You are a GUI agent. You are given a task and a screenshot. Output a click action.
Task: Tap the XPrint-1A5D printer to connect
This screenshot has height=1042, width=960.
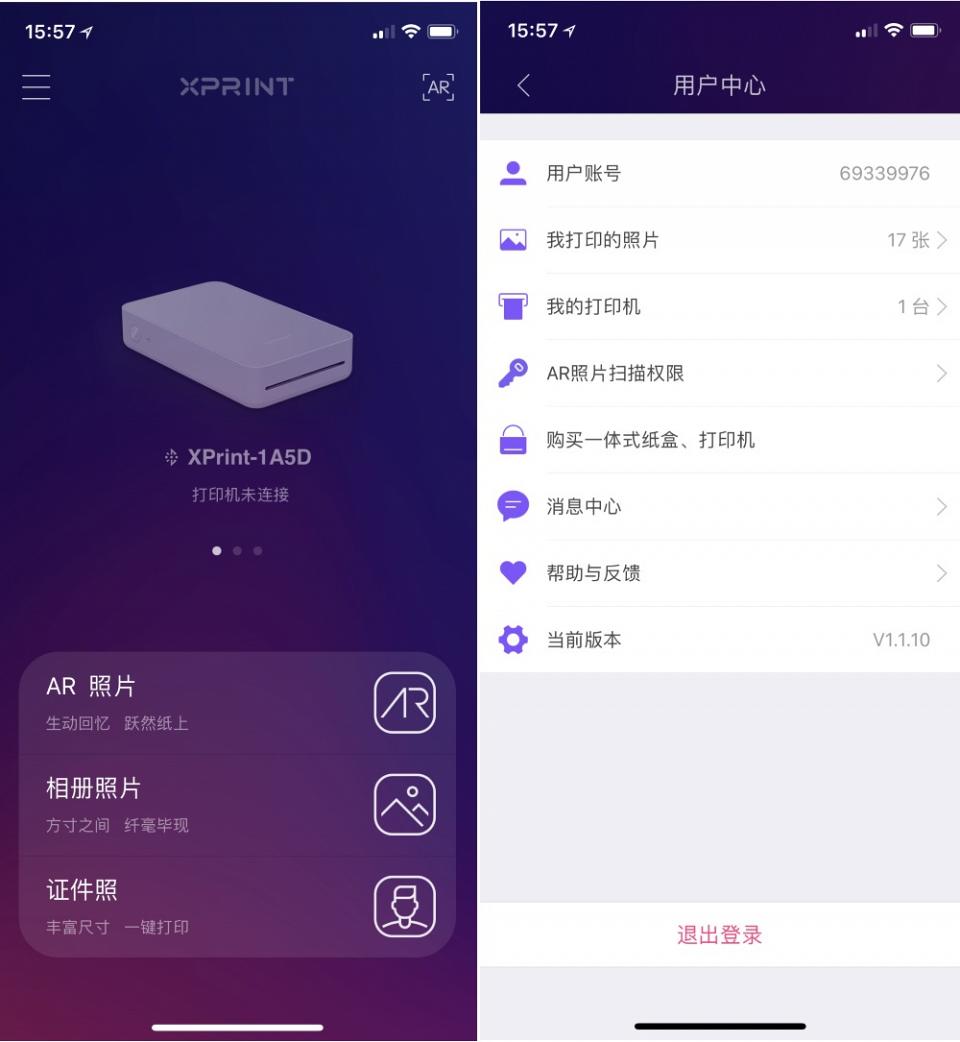pos(238,458)
